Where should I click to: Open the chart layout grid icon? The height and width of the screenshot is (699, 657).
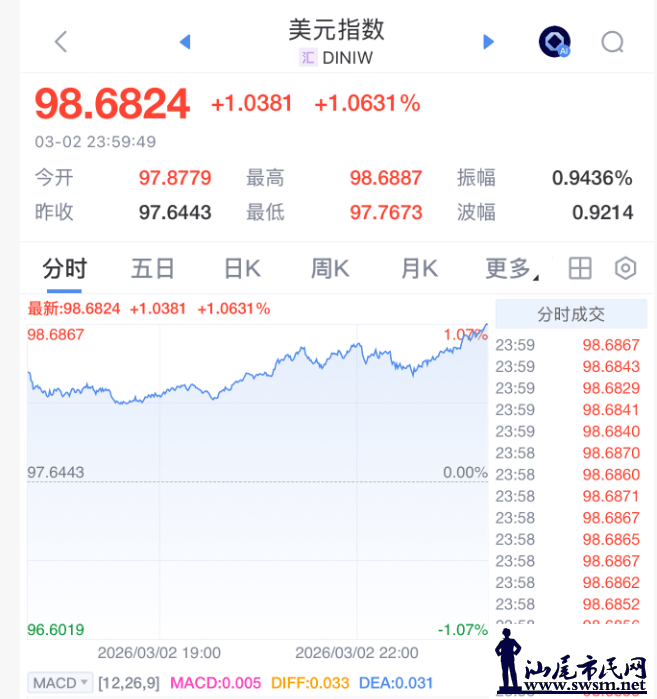(580, 268)
